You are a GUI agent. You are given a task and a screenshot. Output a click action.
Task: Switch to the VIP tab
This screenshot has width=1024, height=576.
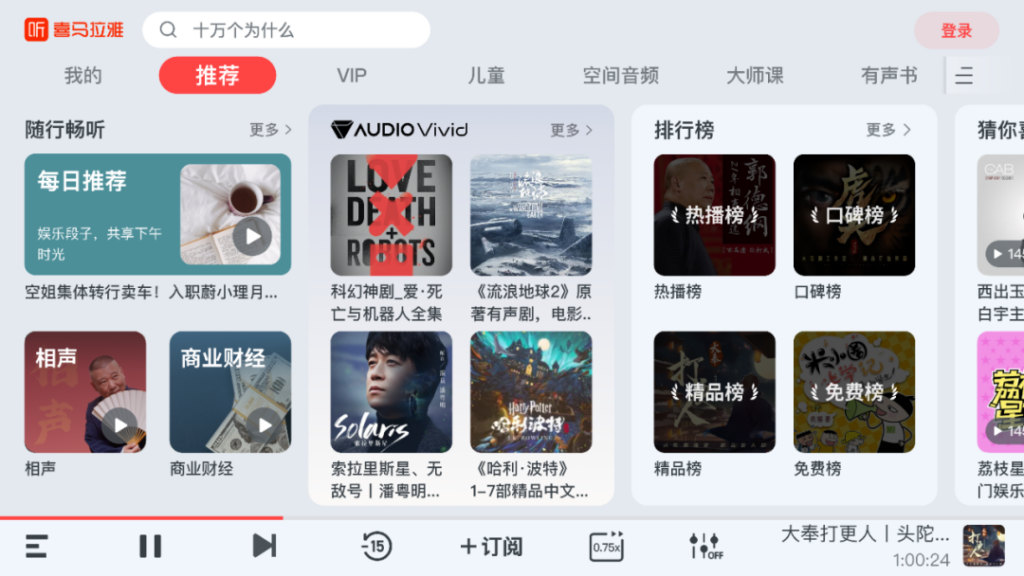point(352,75)
